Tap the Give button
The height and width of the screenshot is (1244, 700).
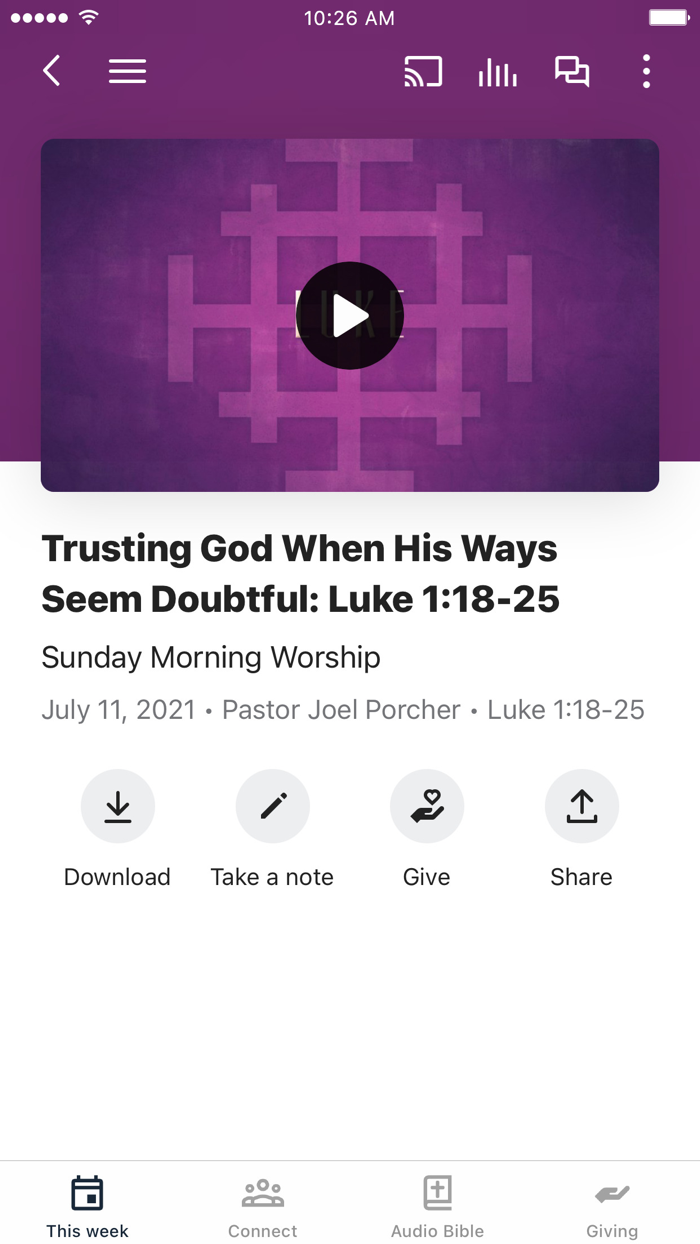(427, 807)
